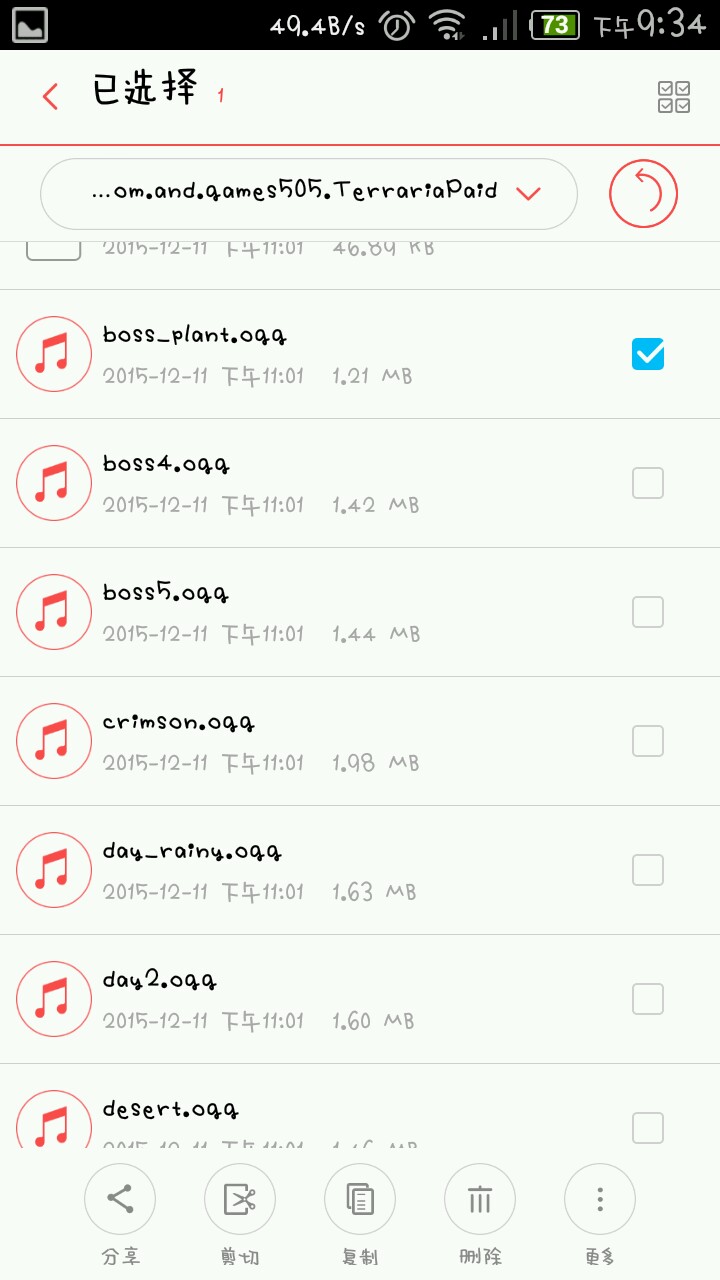
Task: Select all files via top-right icon
Action: click(x=673, y=97)
